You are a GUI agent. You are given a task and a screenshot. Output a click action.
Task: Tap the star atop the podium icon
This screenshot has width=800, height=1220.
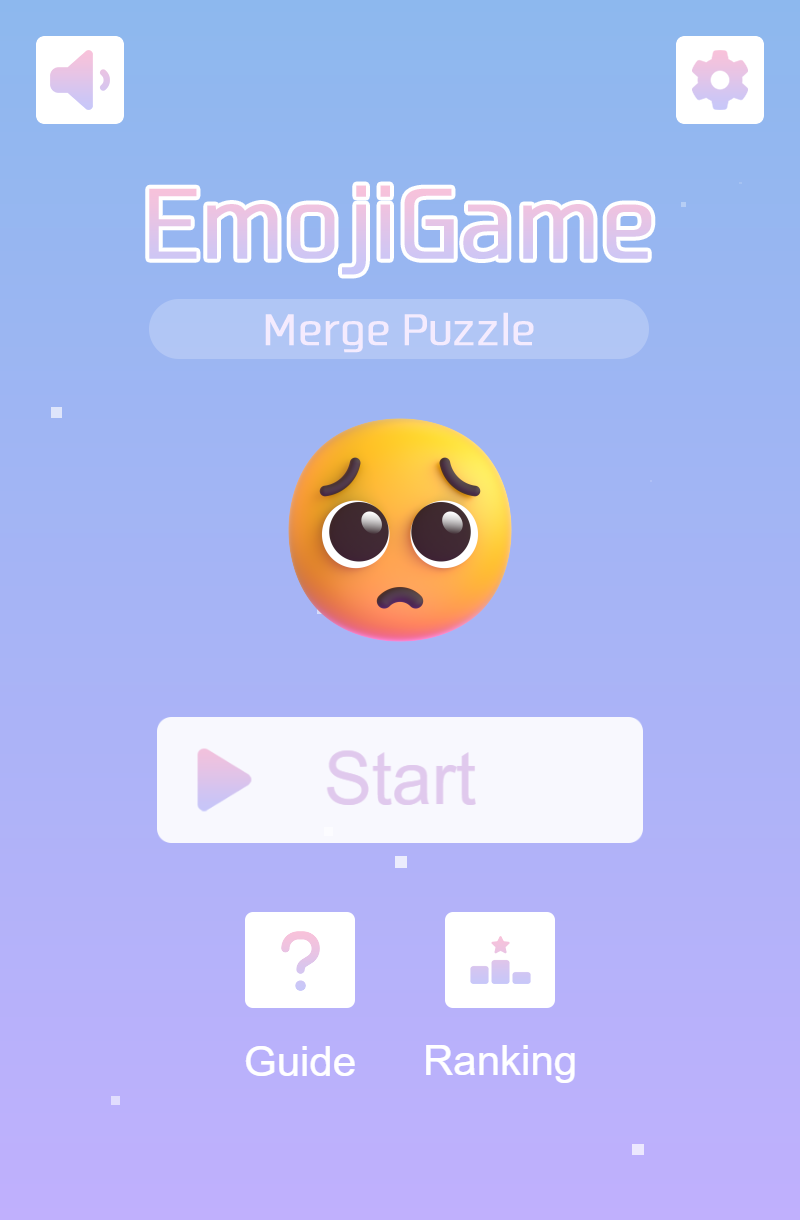point(500,942)
